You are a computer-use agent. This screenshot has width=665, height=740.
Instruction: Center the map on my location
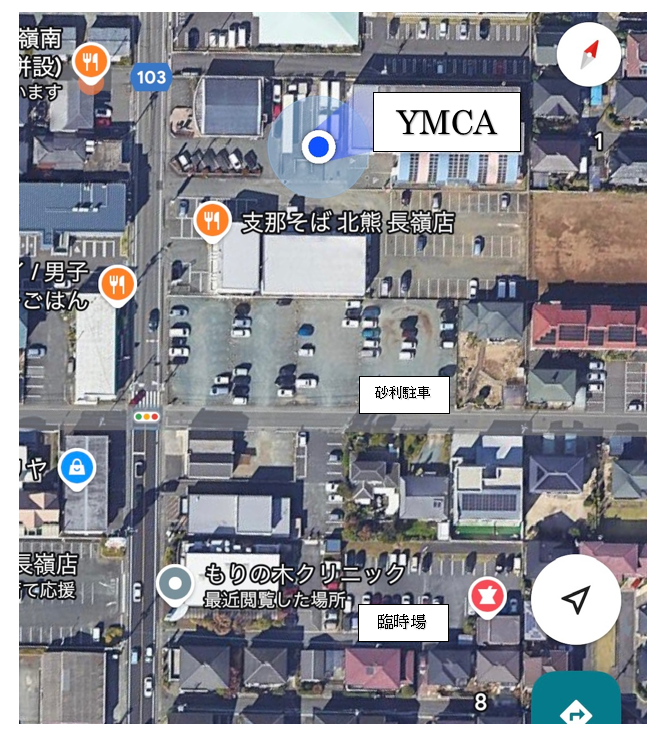point(575,599)
